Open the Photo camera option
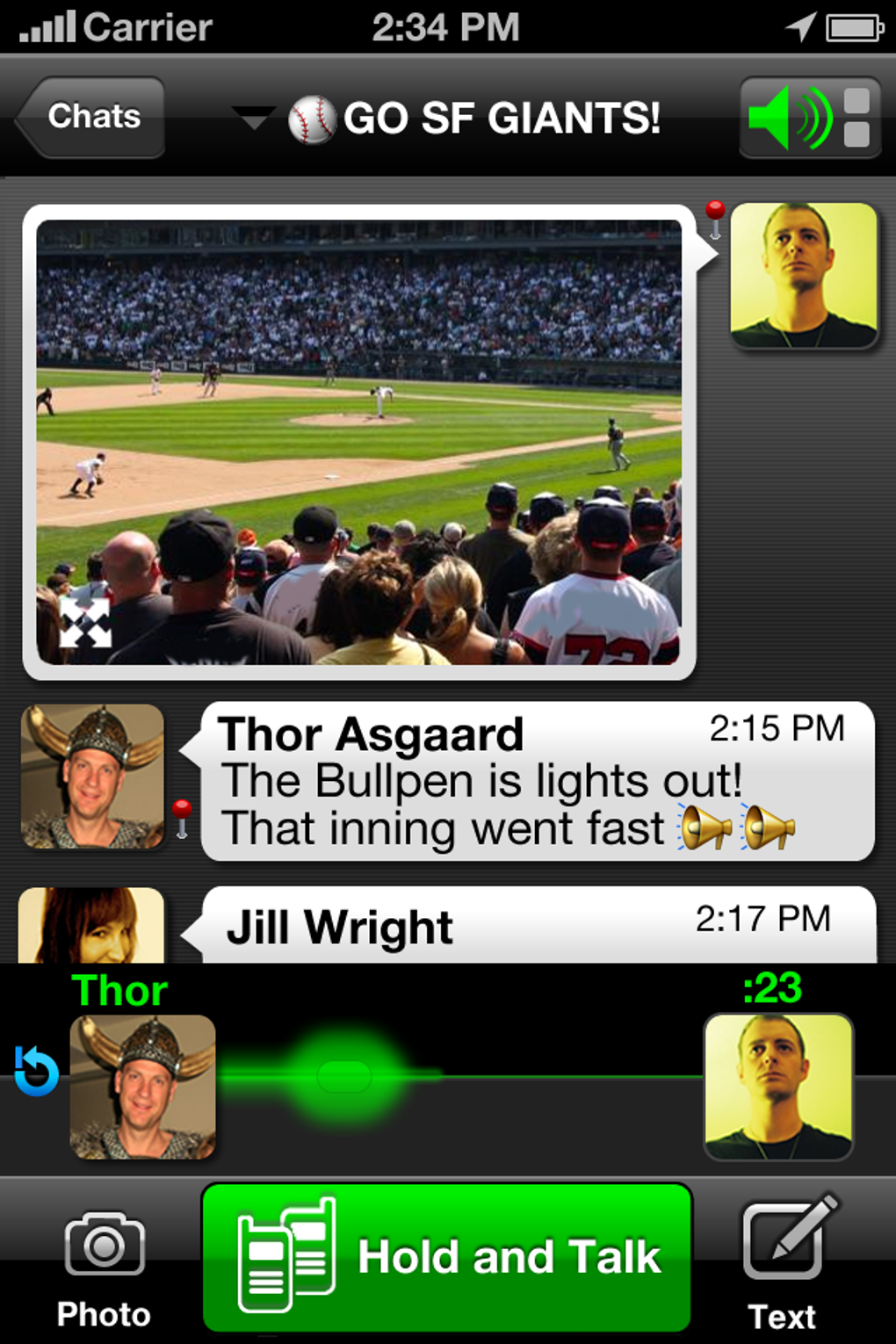This screenshot has width=896, height=1344. tap(104, 1267)
